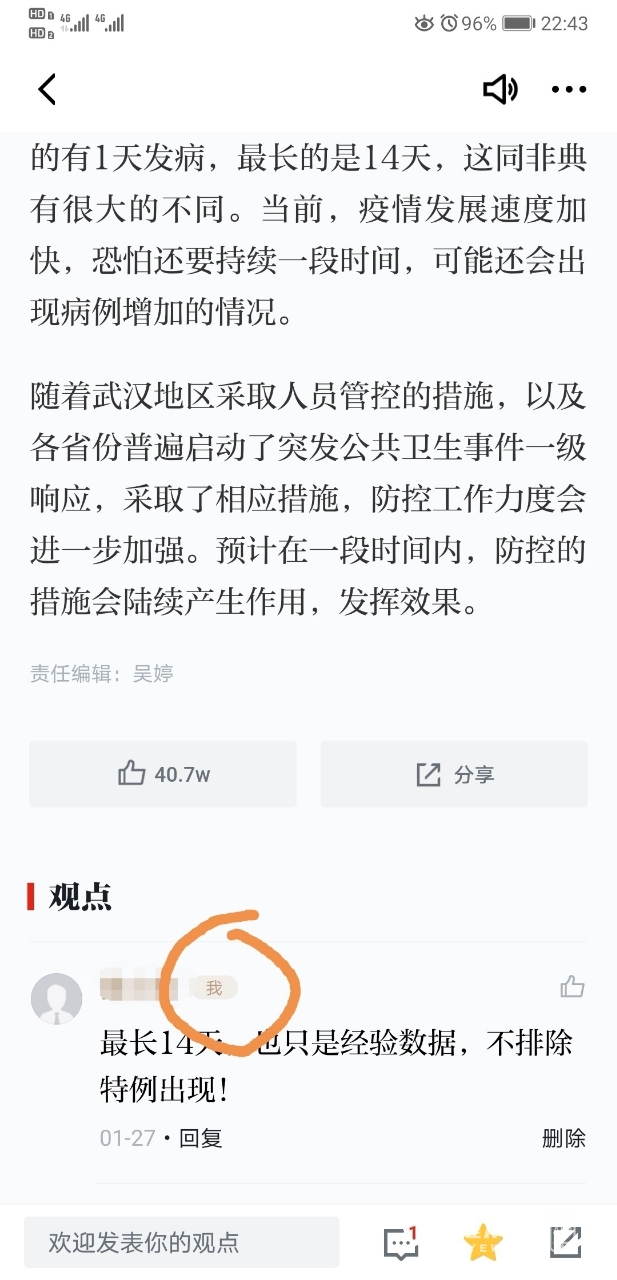Tap the 欢迎发表你的观点 comment field
617x1280 pixels.
coord(181,1243)
